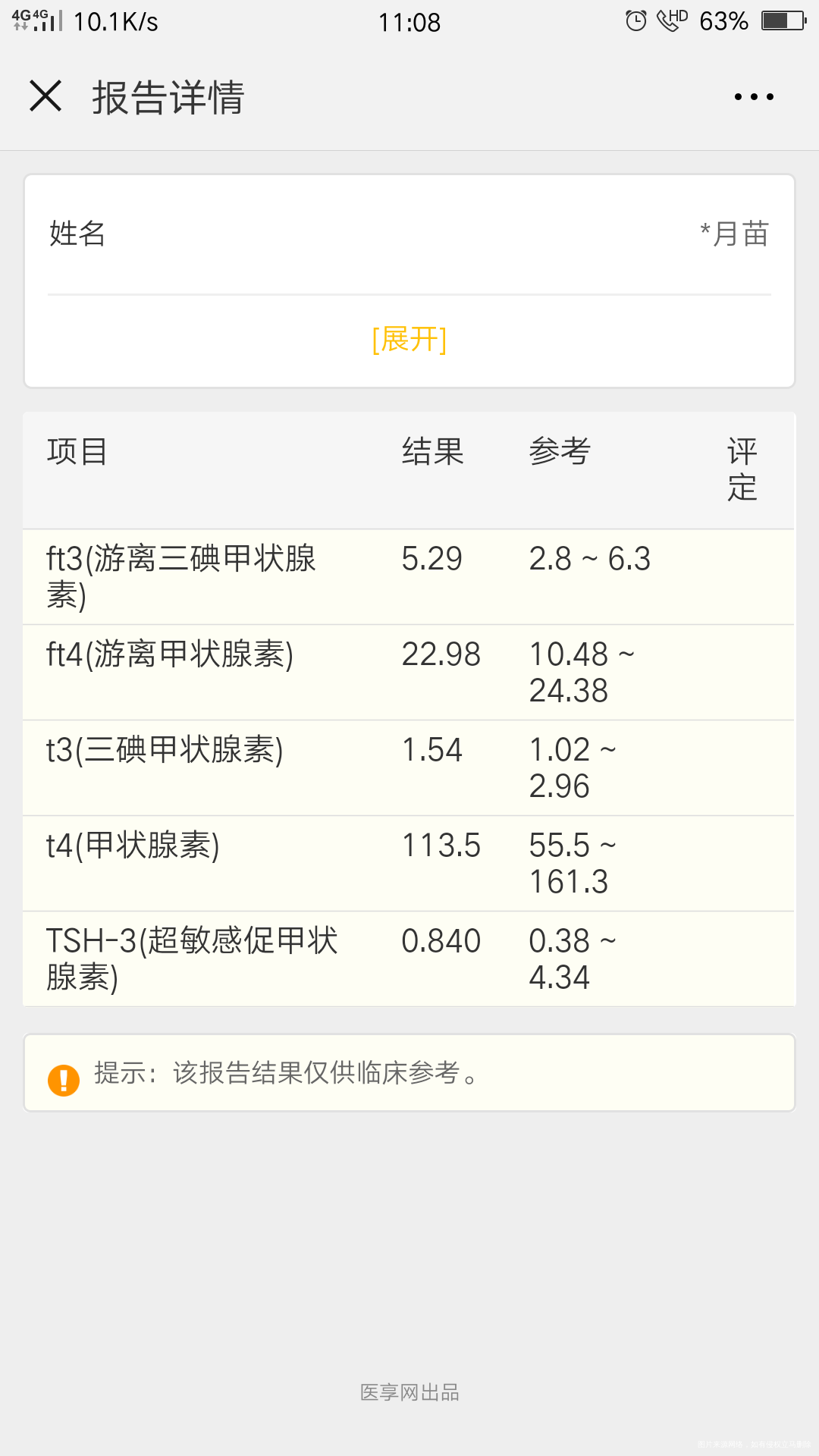
Task: Expand the report details with [展开]
Action: click(x=409, y=341)
